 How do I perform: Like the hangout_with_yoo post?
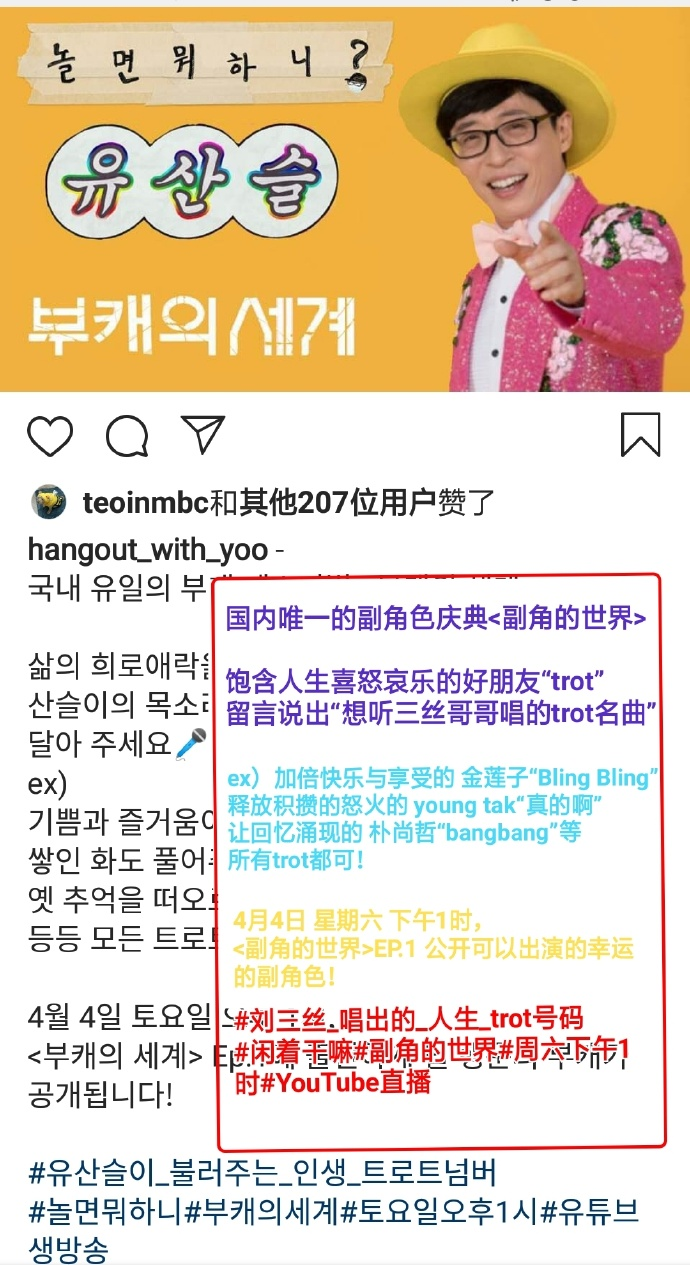[x=50, y=437]
